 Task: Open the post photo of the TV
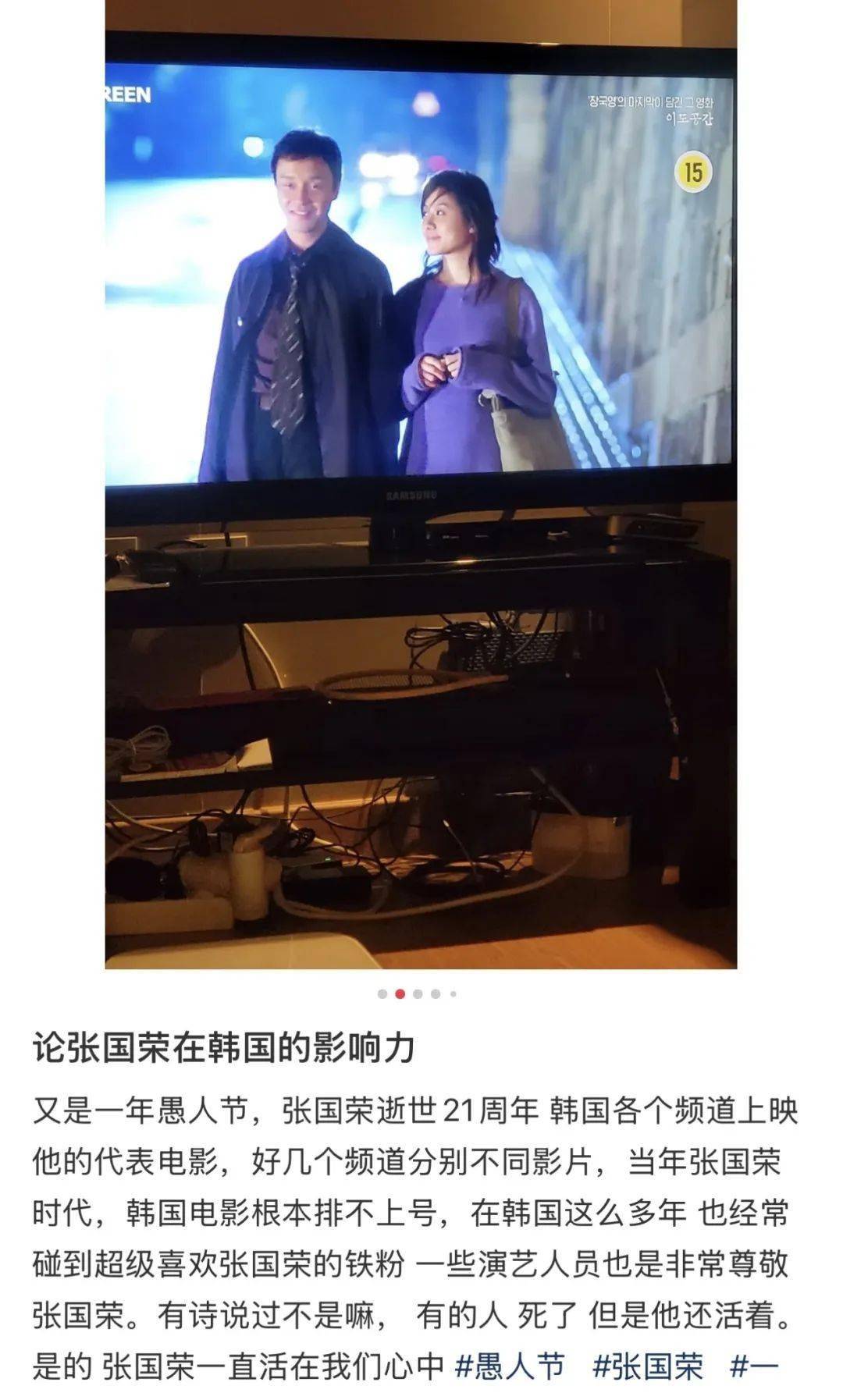(421, 484)
